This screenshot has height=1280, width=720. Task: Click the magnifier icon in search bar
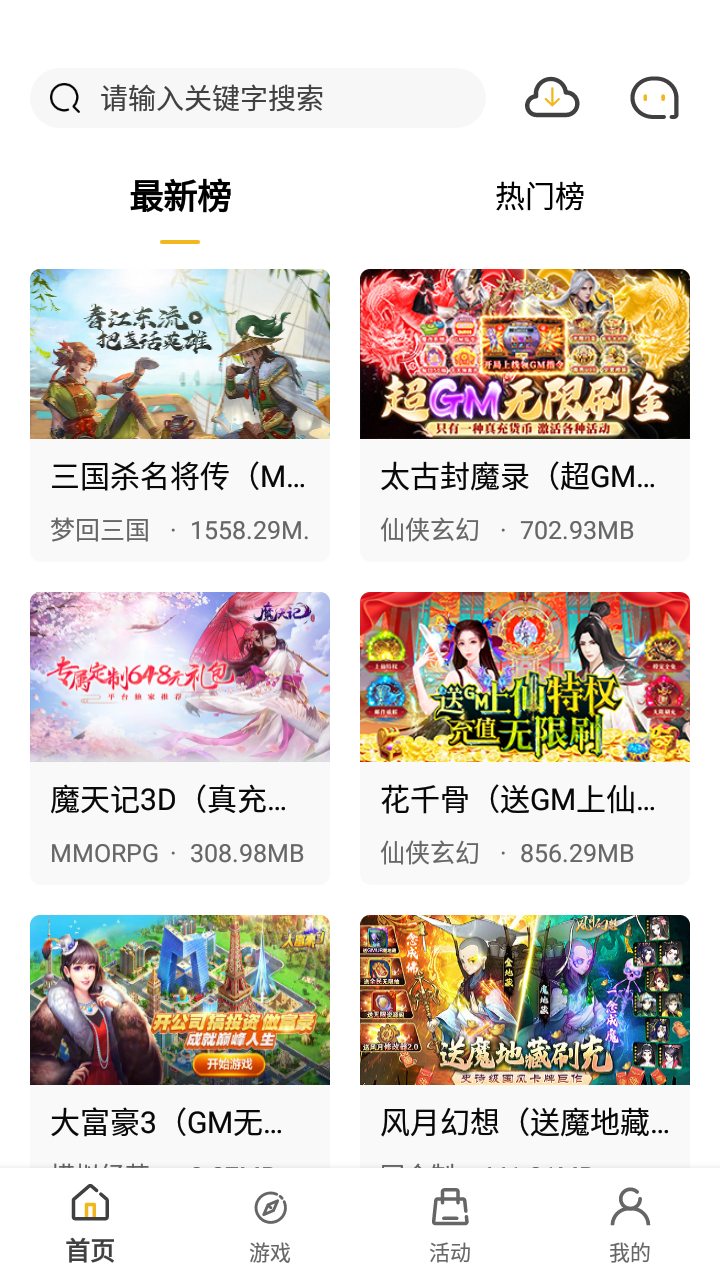point(65,97)
